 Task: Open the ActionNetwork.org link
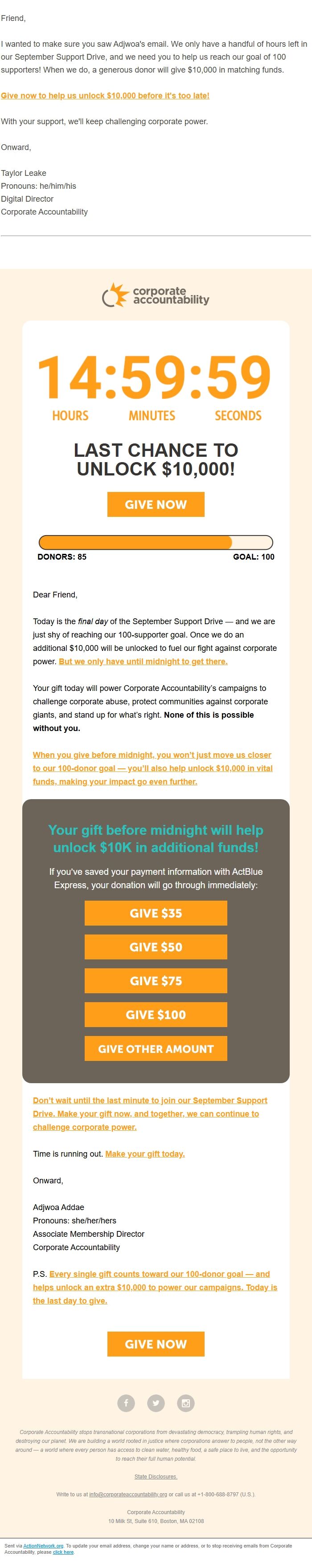click(43, 1545)
